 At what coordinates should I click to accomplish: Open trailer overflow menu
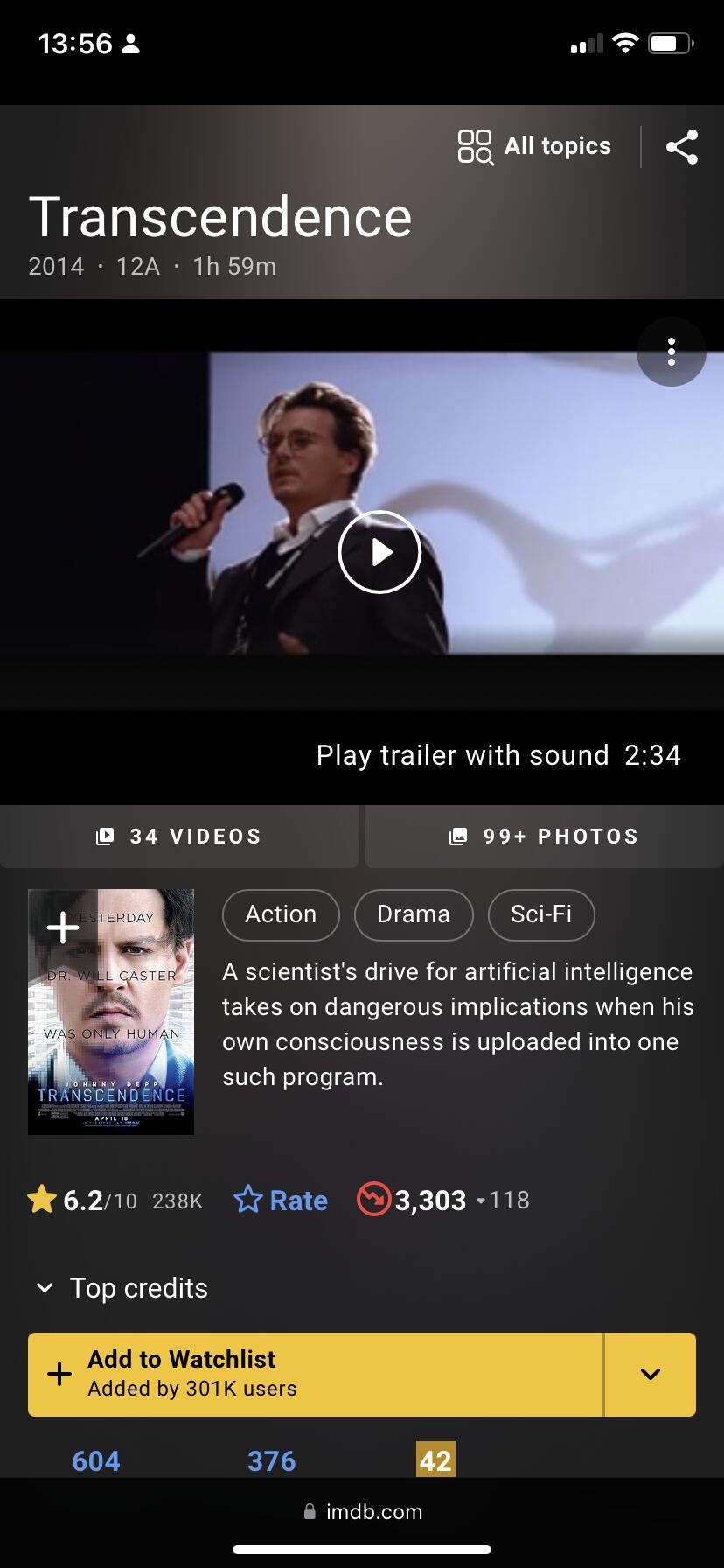[671, 352]
